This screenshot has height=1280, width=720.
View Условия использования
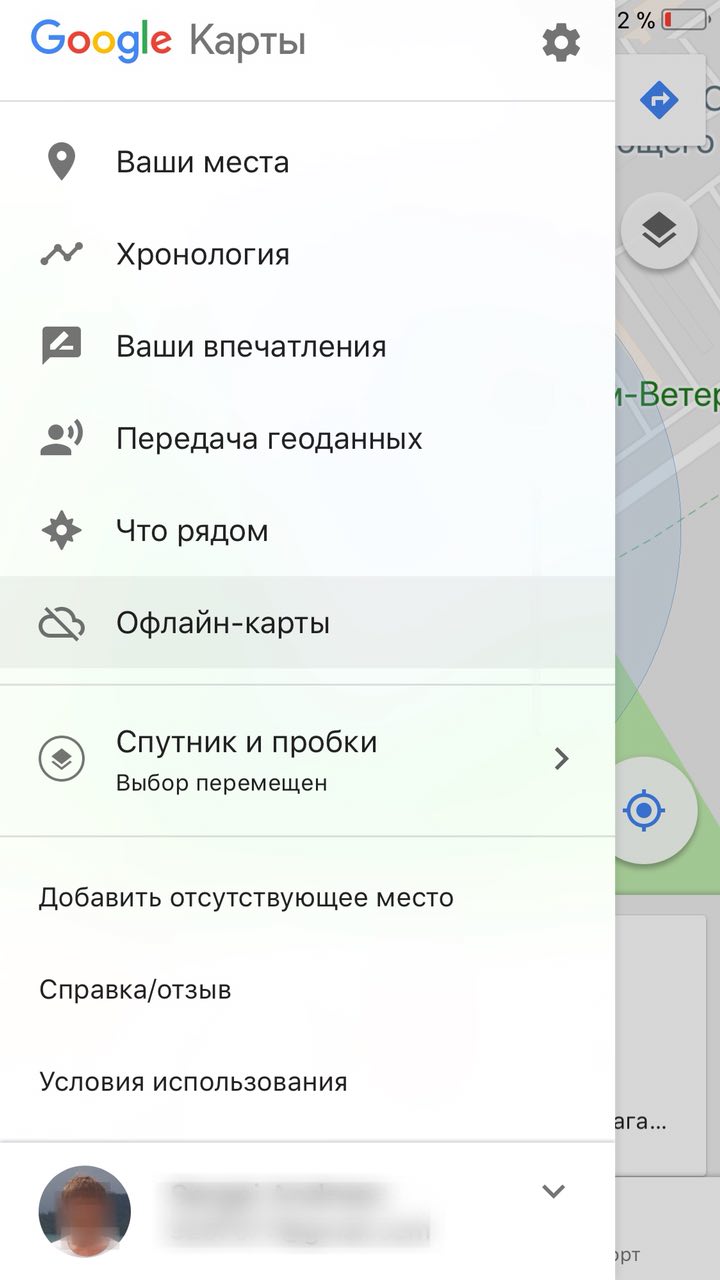coord(193,1081)
